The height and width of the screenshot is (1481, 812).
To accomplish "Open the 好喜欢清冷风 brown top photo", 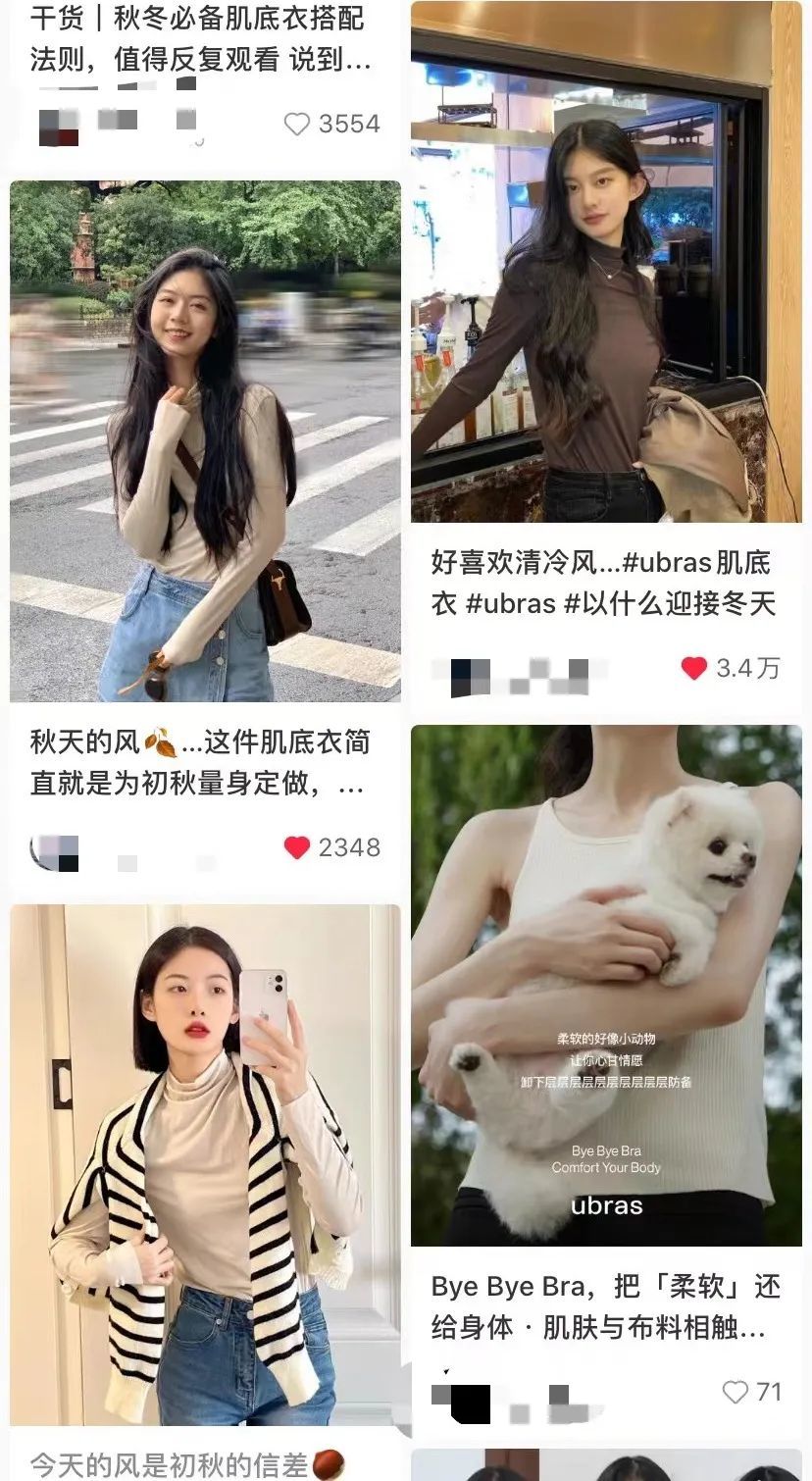I will pos(605,262).
